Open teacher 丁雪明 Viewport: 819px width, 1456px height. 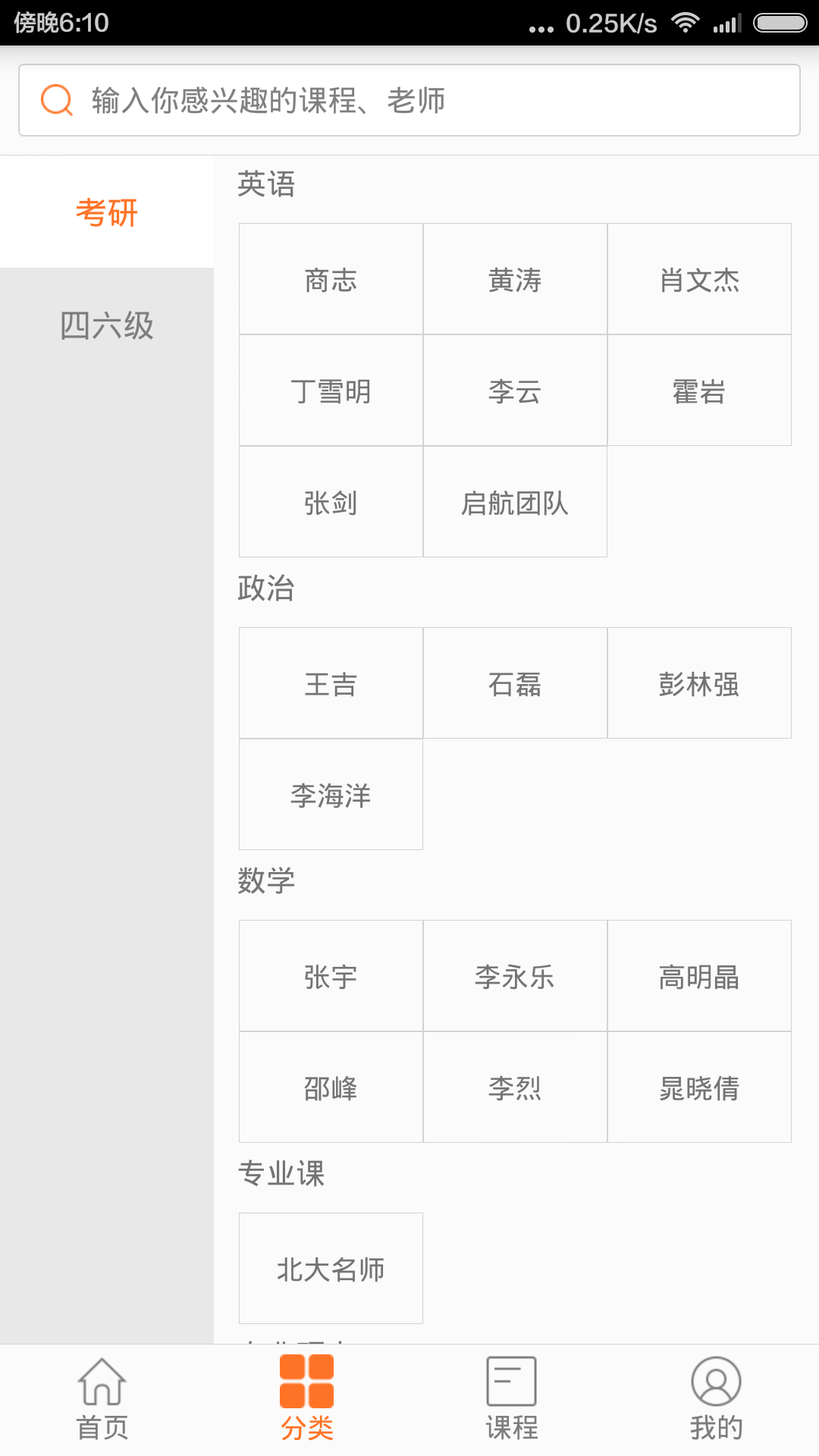[x=331, y=391]
